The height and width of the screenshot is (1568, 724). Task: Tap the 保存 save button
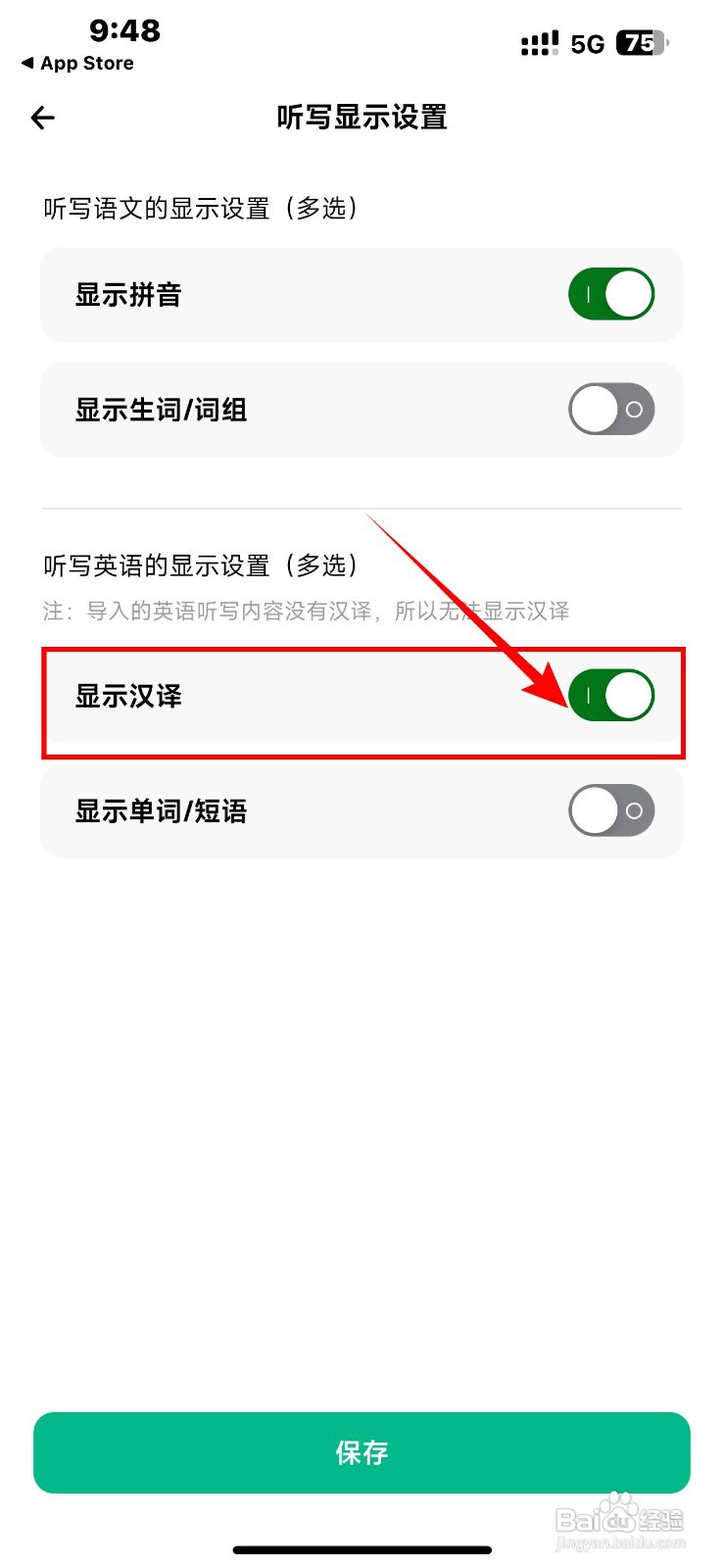(362, 1453)
